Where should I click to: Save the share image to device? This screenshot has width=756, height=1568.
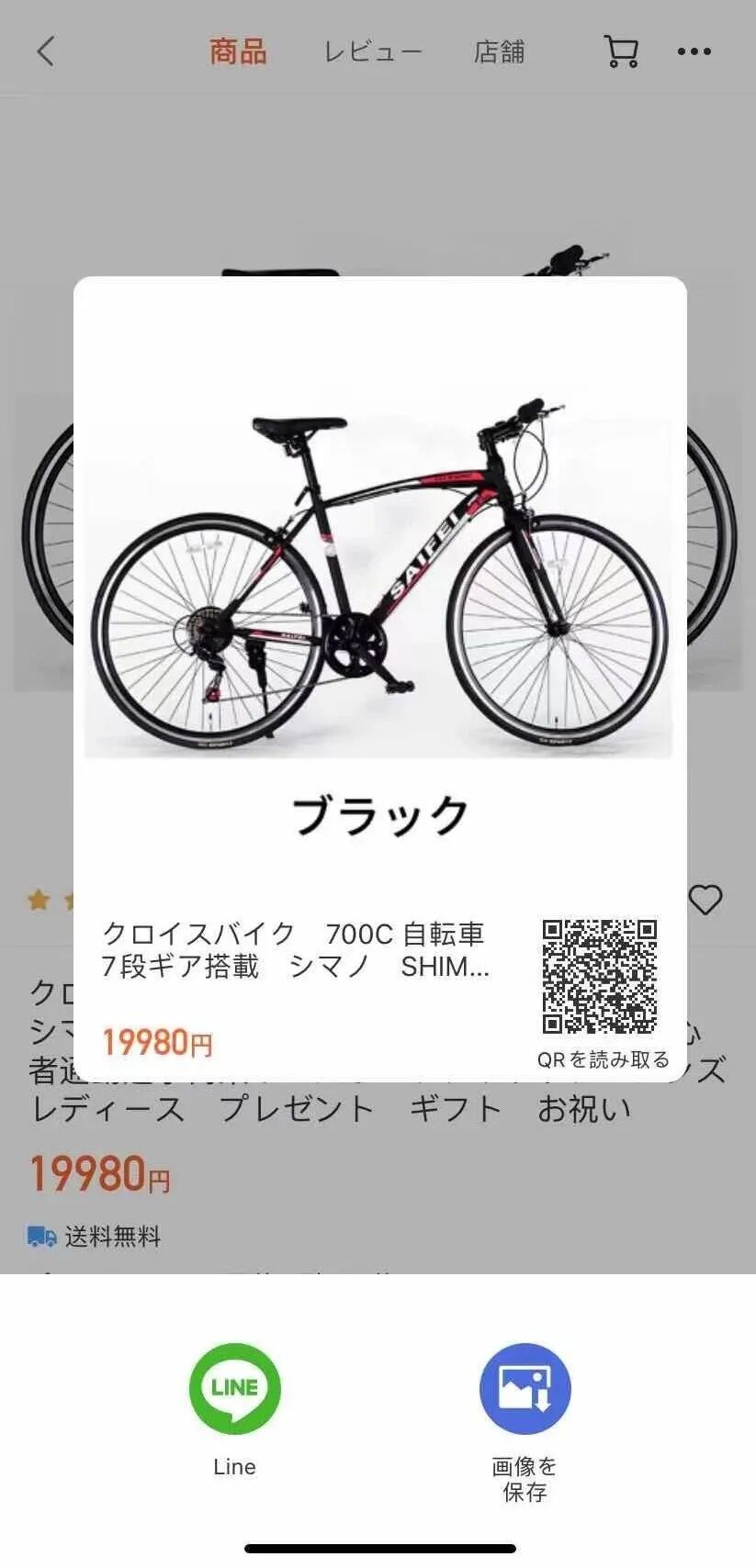(525, 1389)
